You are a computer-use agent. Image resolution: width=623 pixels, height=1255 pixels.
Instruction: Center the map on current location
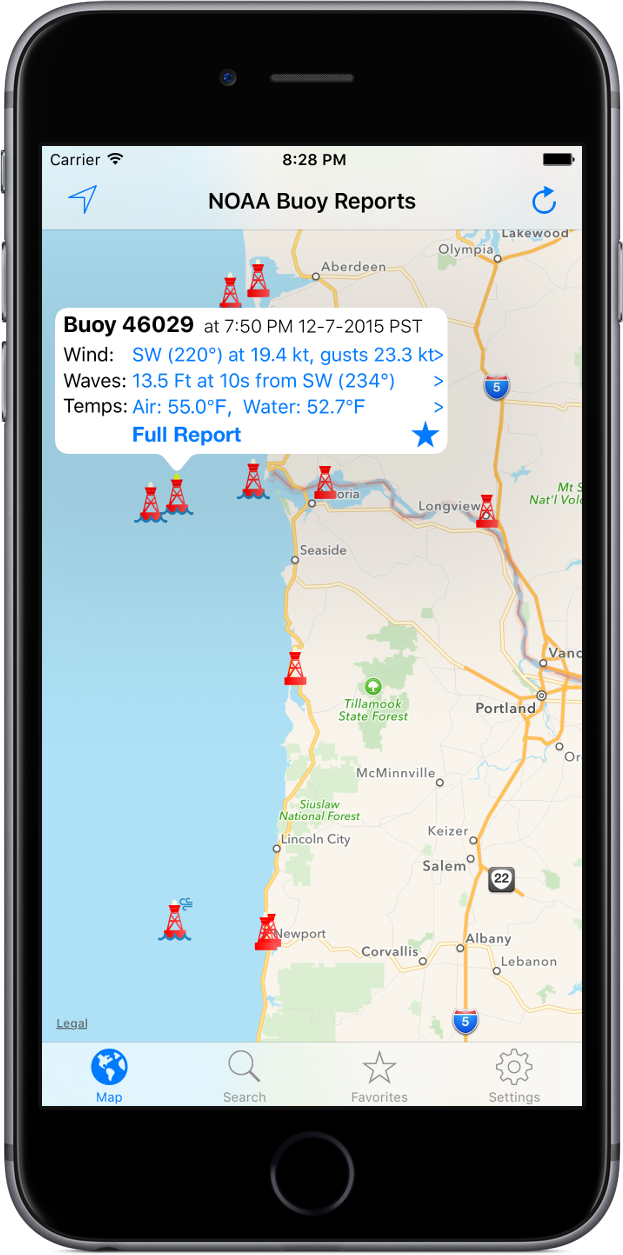83,200
